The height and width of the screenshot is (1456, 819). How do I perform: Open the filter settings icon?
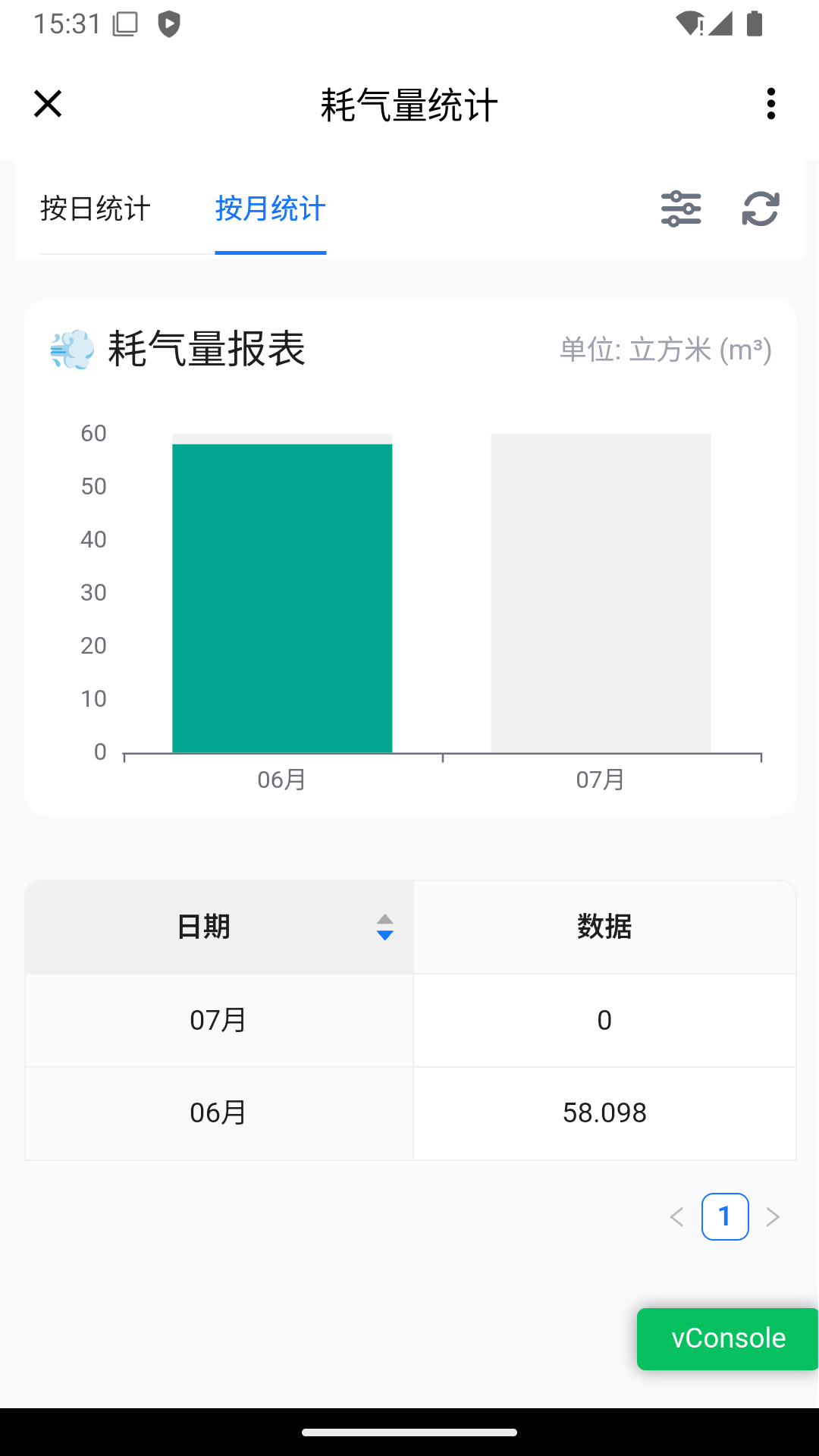pos(680,209)
